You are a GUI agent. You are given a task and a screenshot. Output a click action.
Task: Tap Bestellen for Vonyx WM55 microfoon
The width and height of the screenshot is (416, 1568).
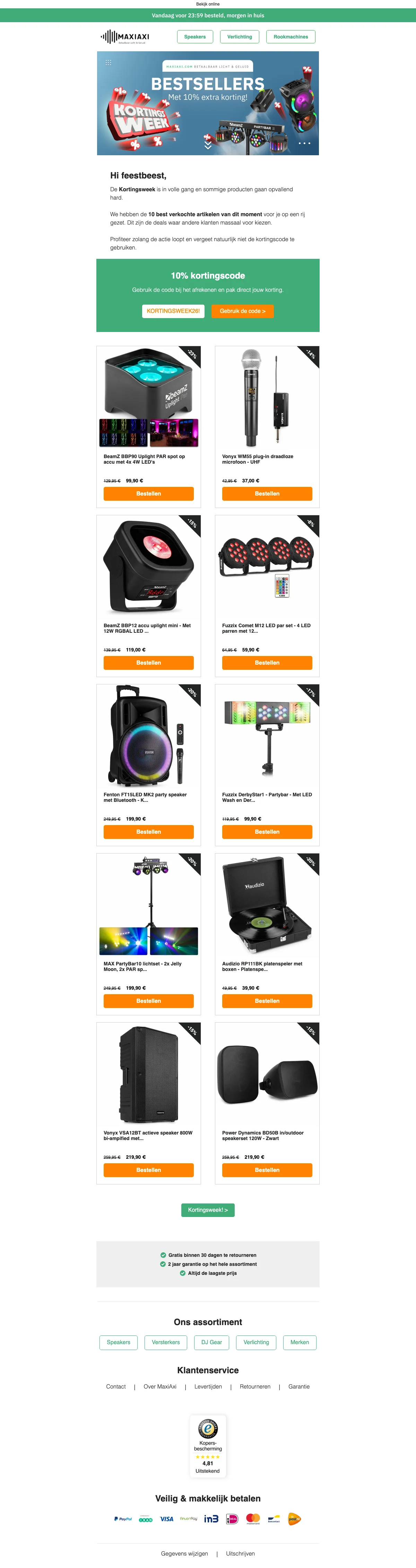coord(267,494)
